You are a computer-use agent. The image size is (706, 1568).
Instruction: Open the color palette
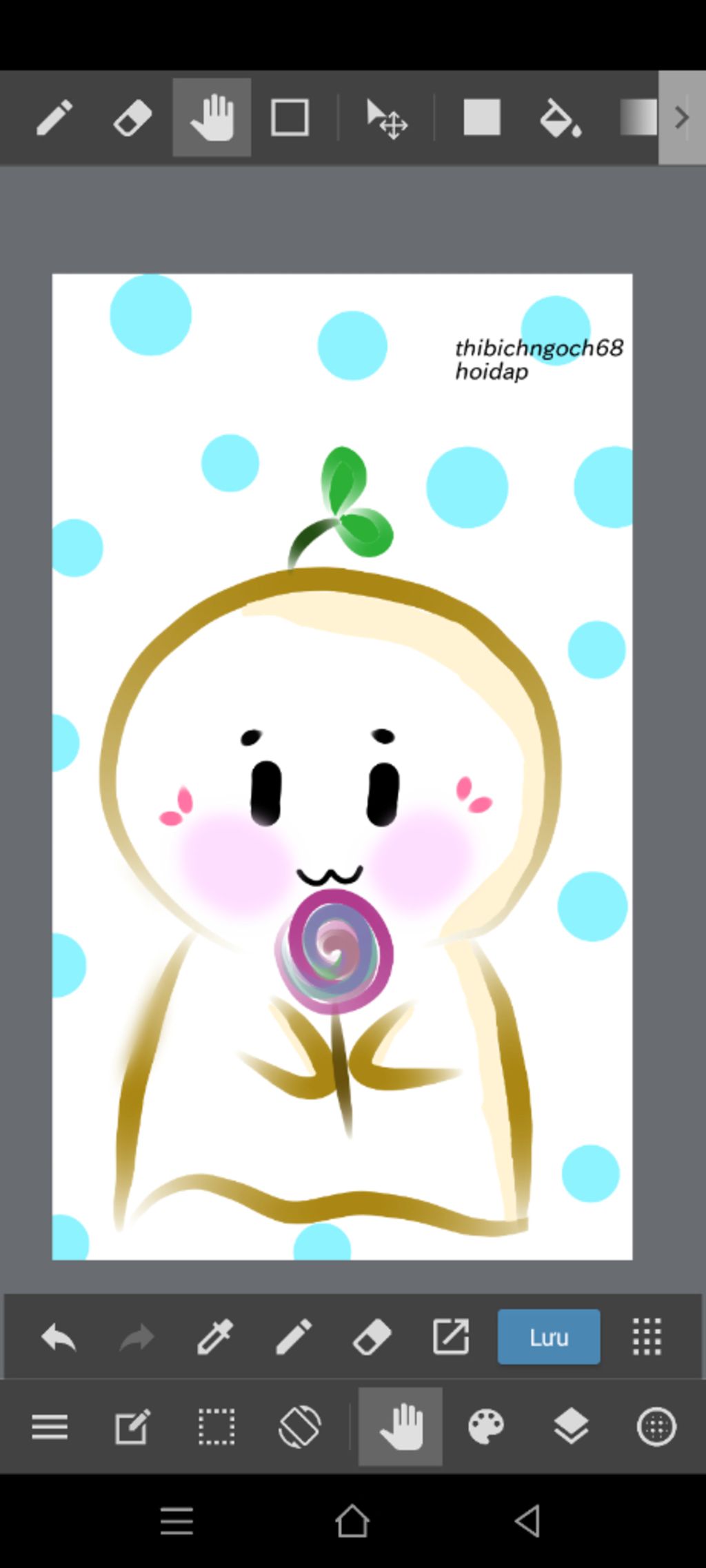486,1427
